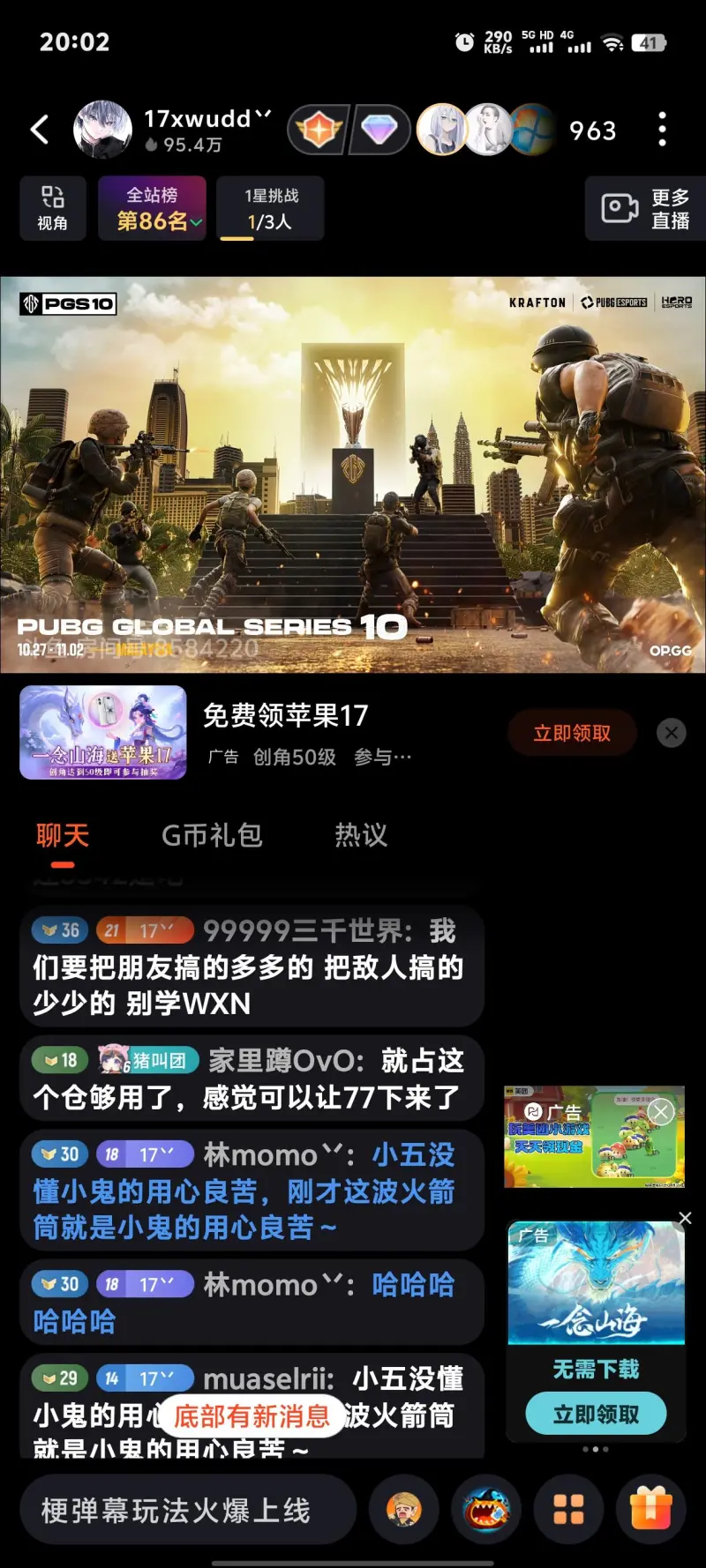Open the 1星挑战 challenge panel
Image resolution: width=706 pixels, height=1568 pixels.
(271, 208)
